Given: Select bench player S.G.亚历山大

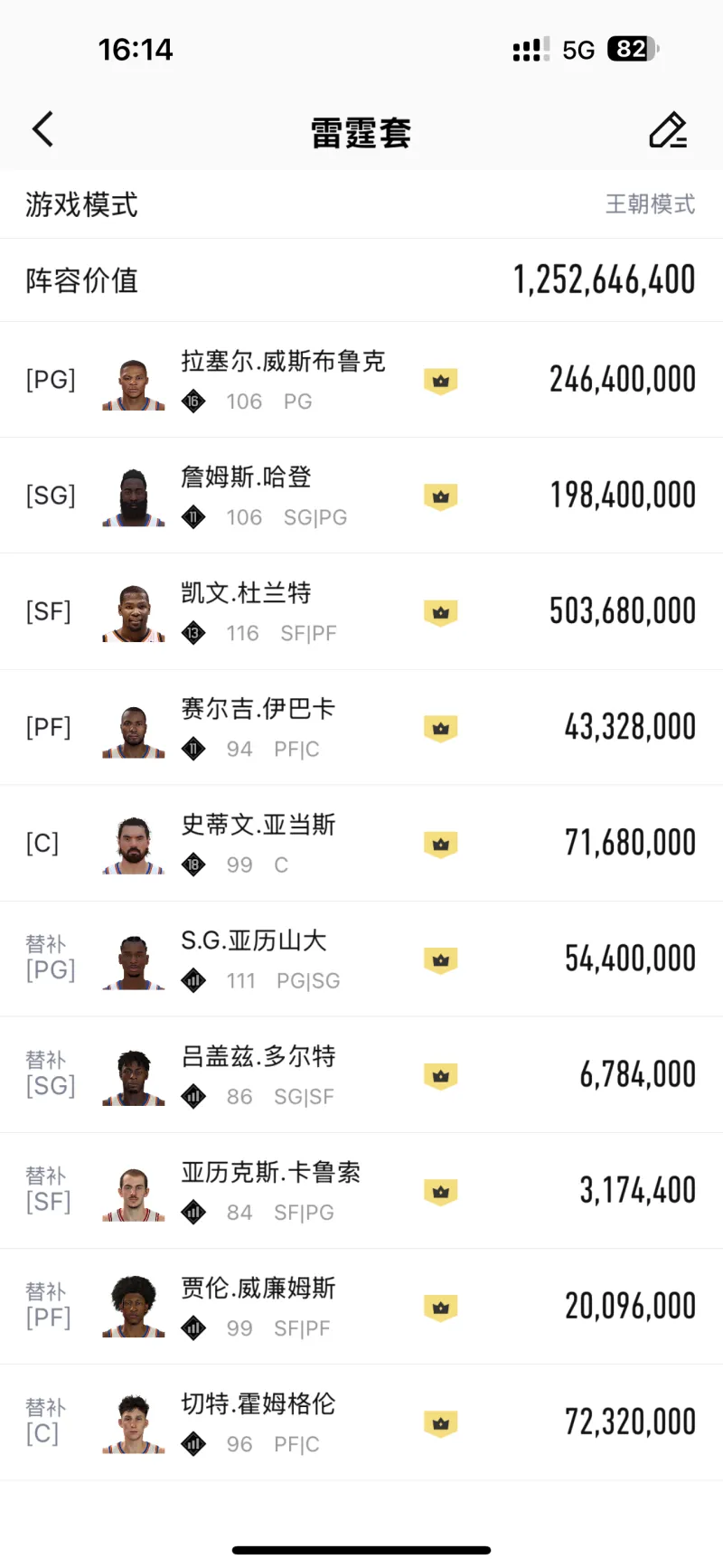Looking at the screenshot, I should (x=361, y=959).
